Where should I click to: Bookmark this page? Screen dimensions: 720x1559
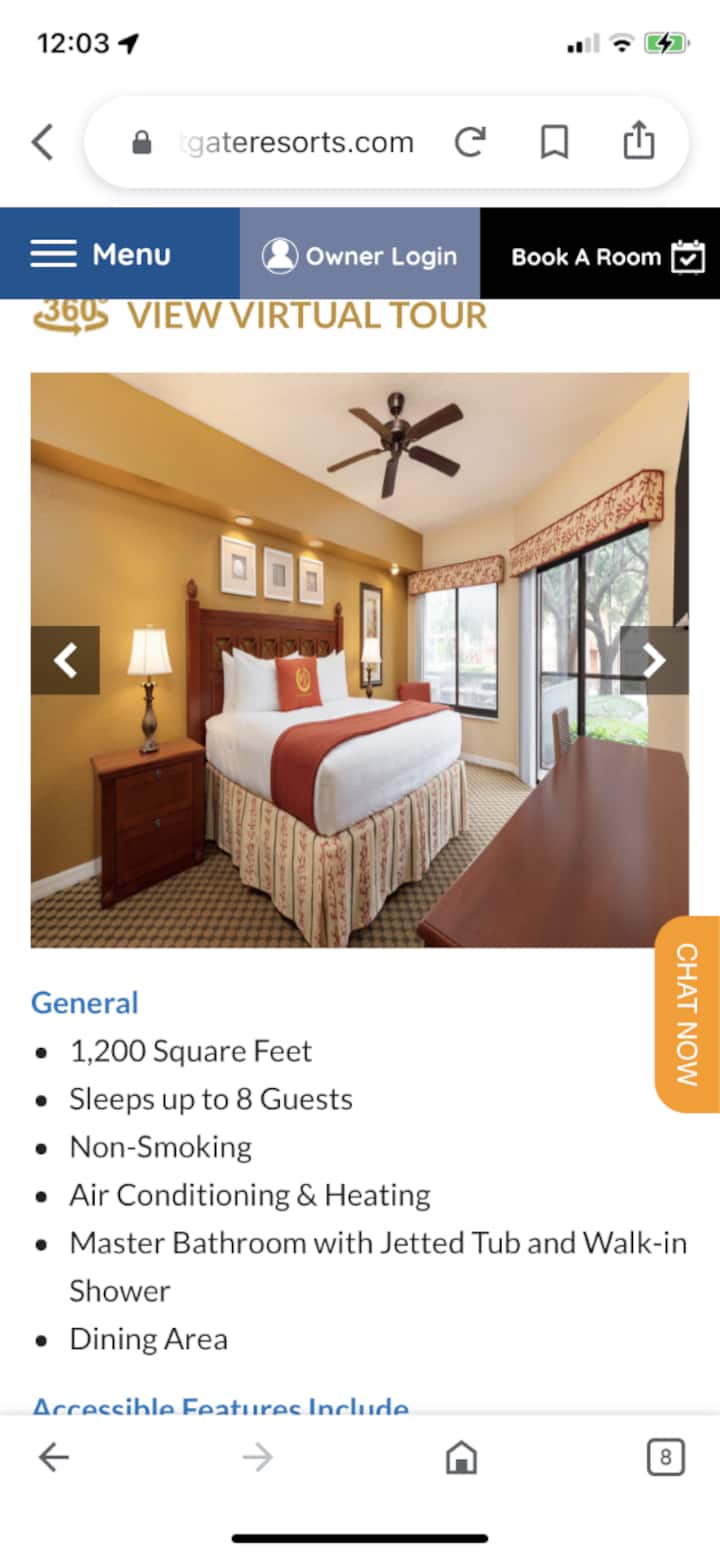[x=554, y=142]
